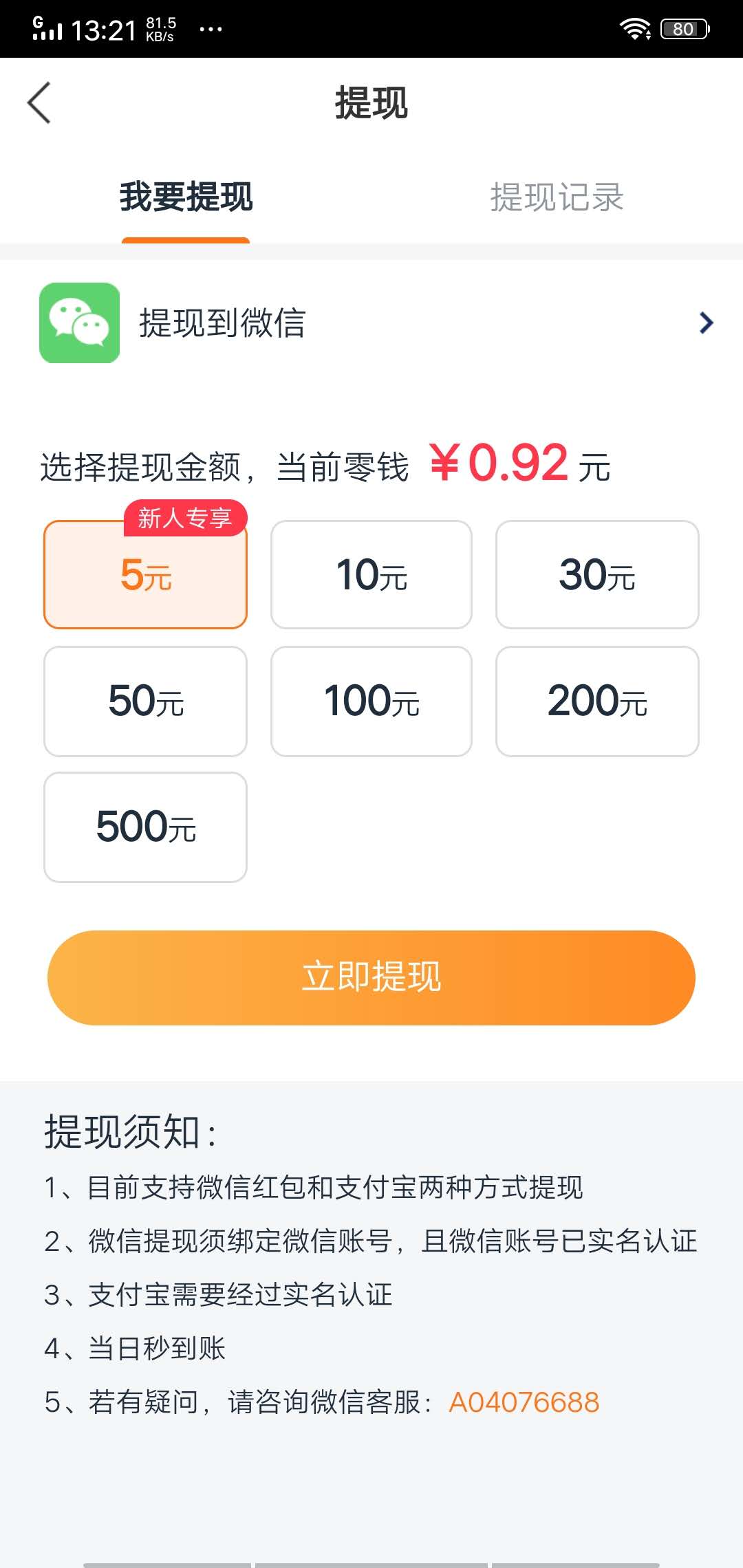
Task: Tap the three-dot icon in status bar
Action: pyautogui.click(x=208, y=30)
